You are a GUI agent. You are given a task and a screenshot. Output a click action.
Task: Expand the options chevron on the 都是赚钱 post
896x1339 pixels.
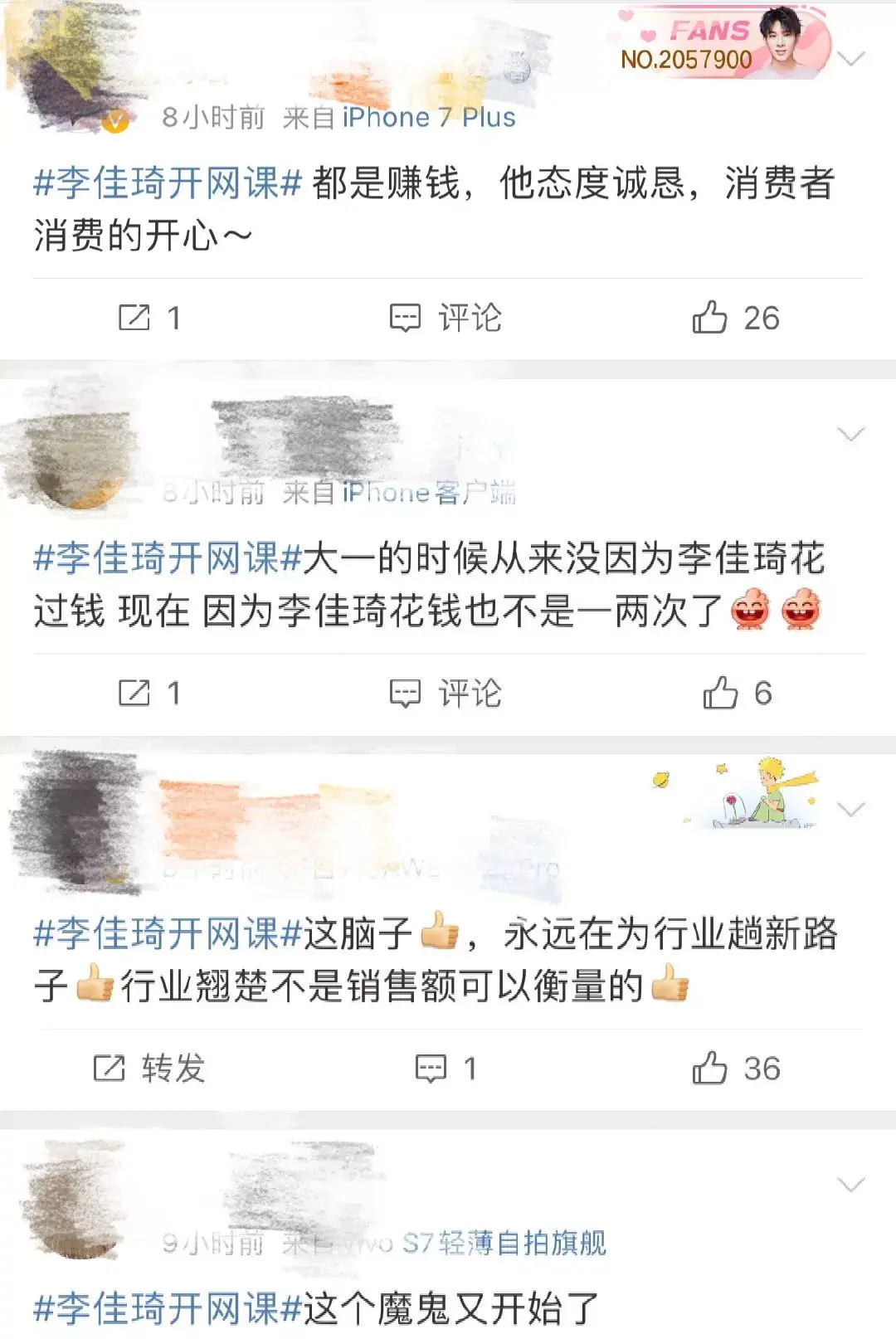(851, 58)
